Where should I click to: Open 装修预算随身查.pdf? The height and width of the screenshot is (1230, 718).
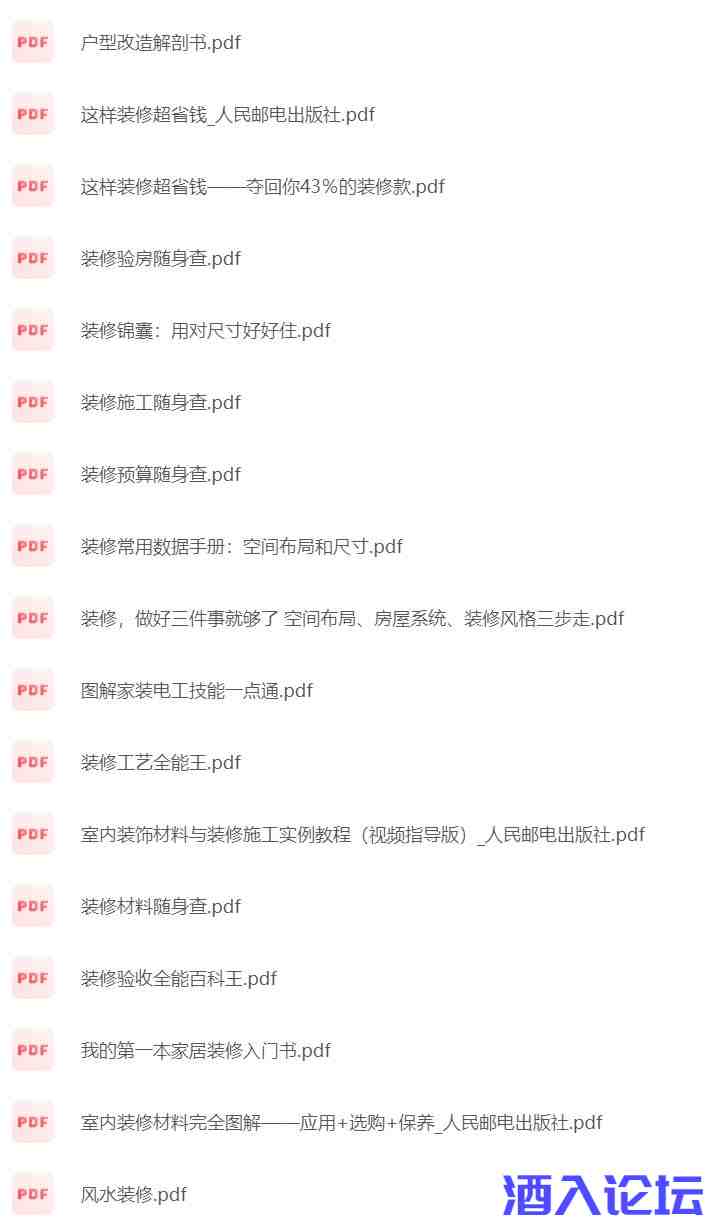160,475
